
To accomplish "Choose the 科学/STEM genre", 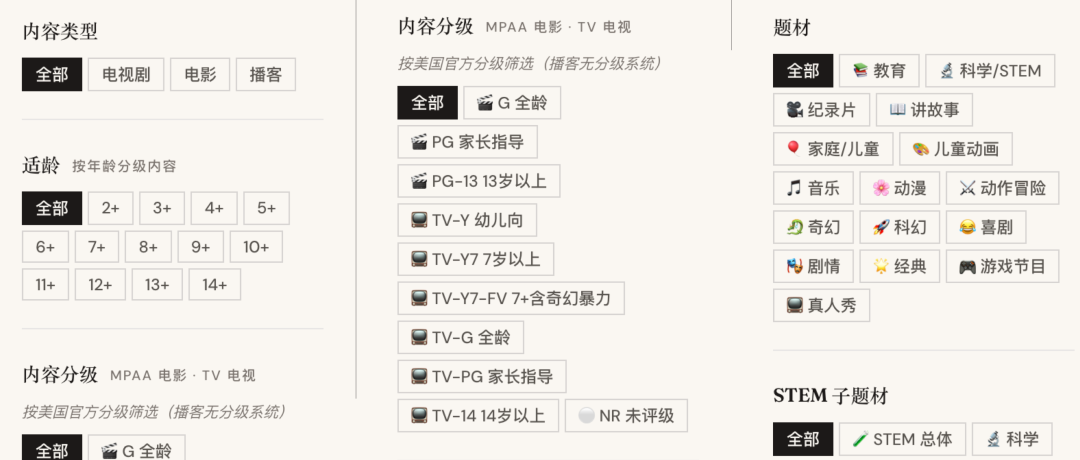I will click(x=990, y=71).
